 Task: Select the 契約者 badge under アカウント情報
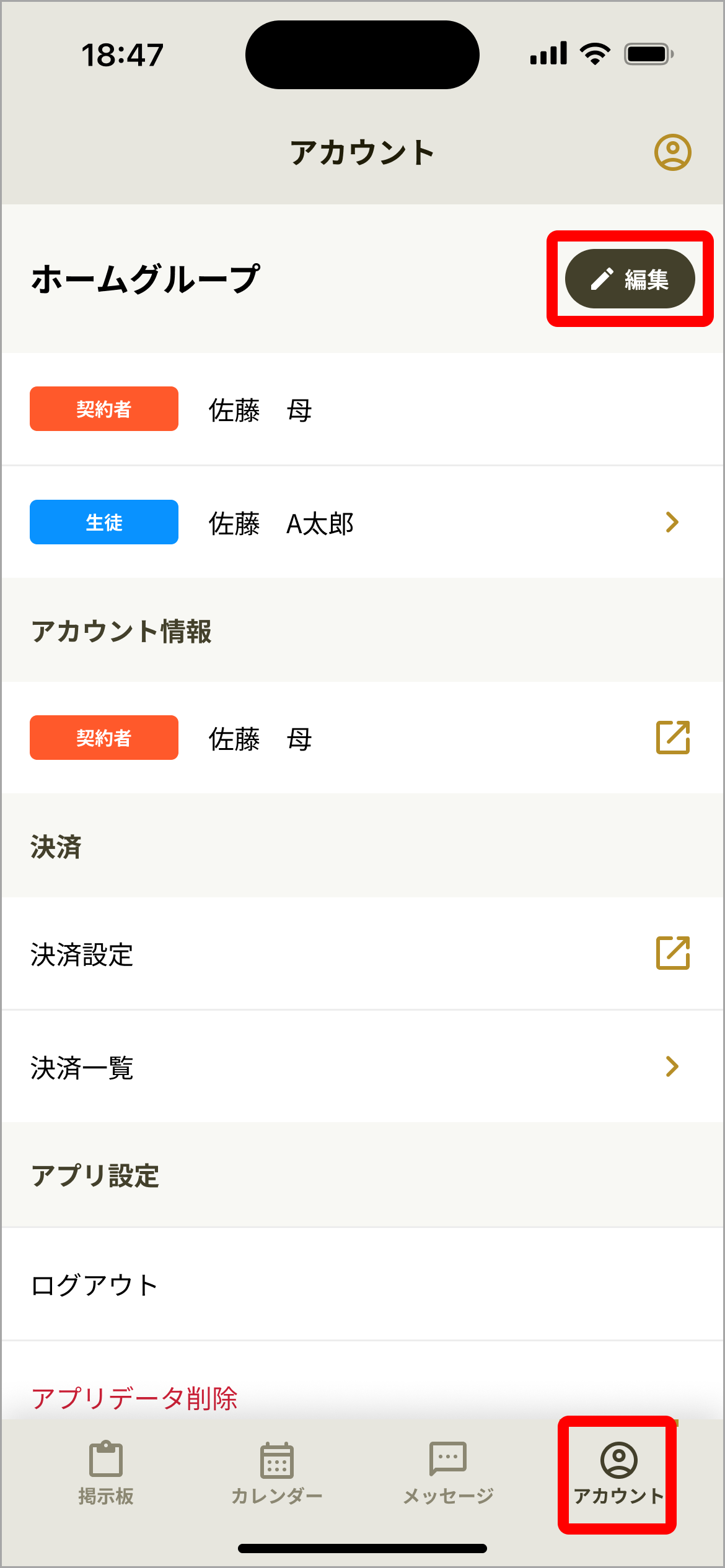point(103,738)
